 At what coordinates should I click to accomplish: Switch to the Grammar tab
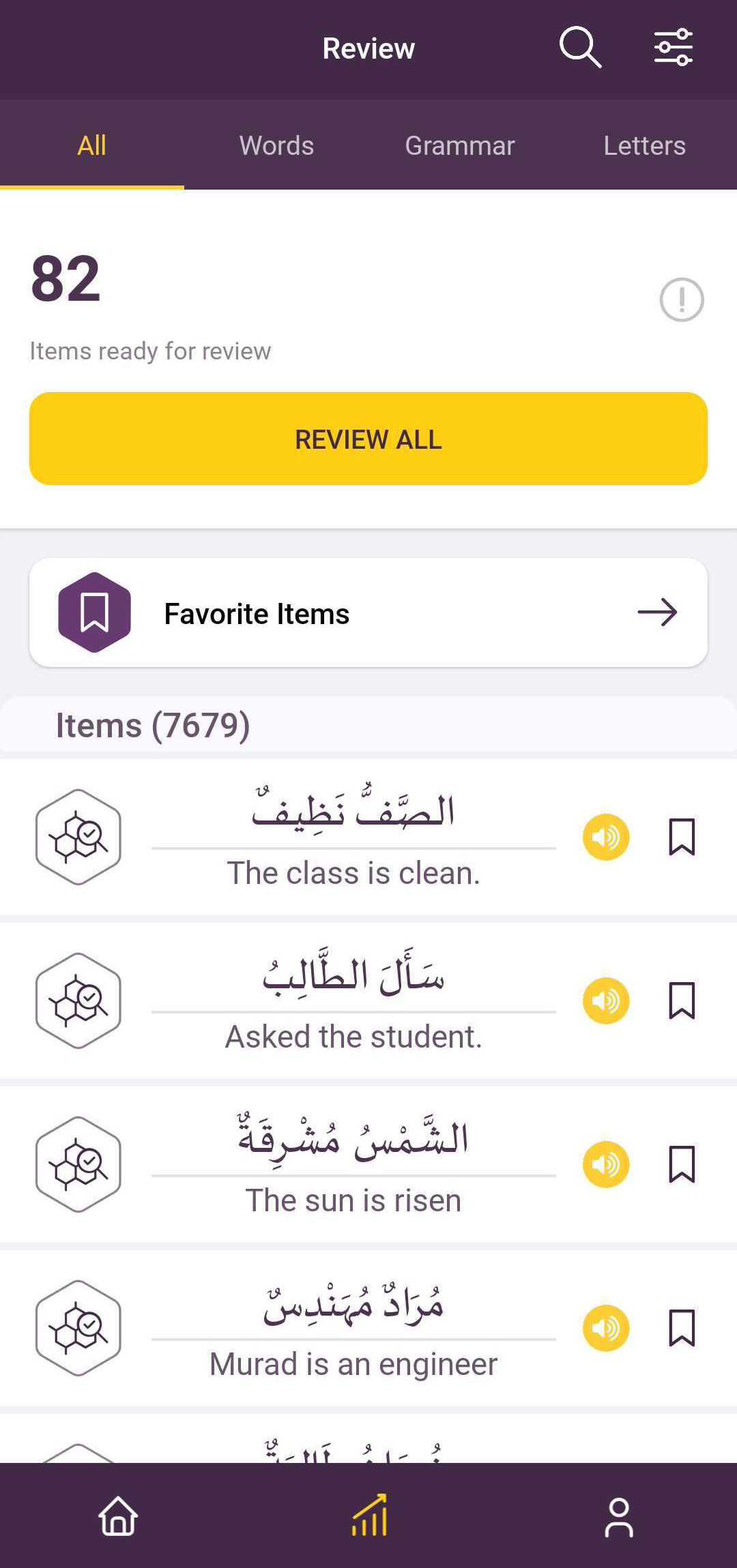459,145
